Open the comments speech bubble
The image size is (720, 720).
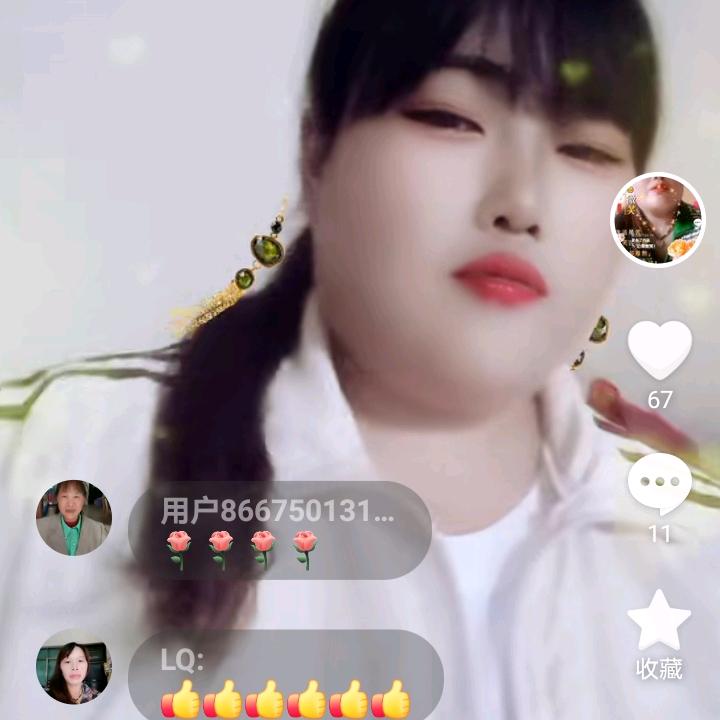point(660,485)
